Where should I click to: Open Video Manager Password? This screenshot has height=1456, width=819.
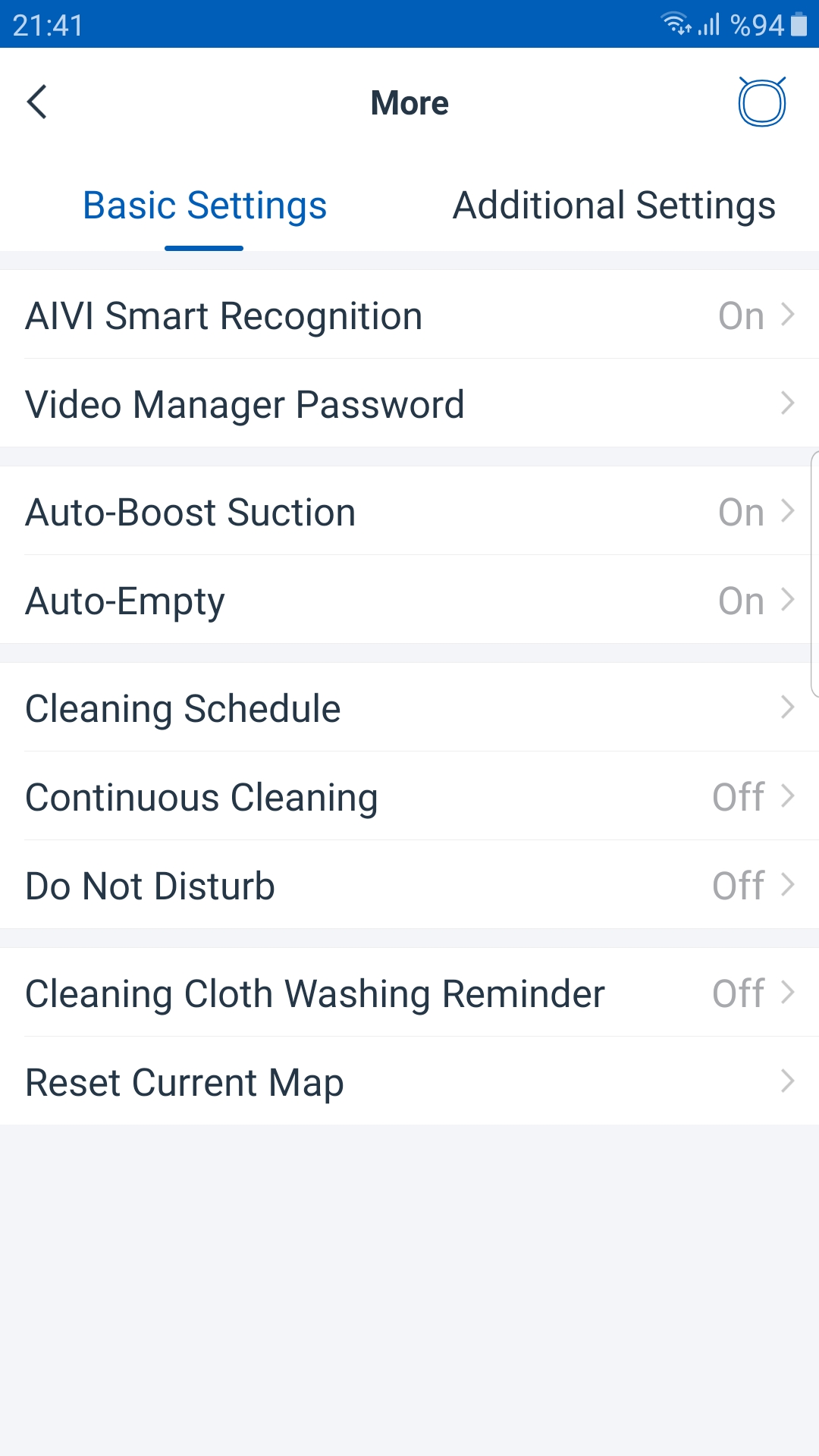[409, 403]
